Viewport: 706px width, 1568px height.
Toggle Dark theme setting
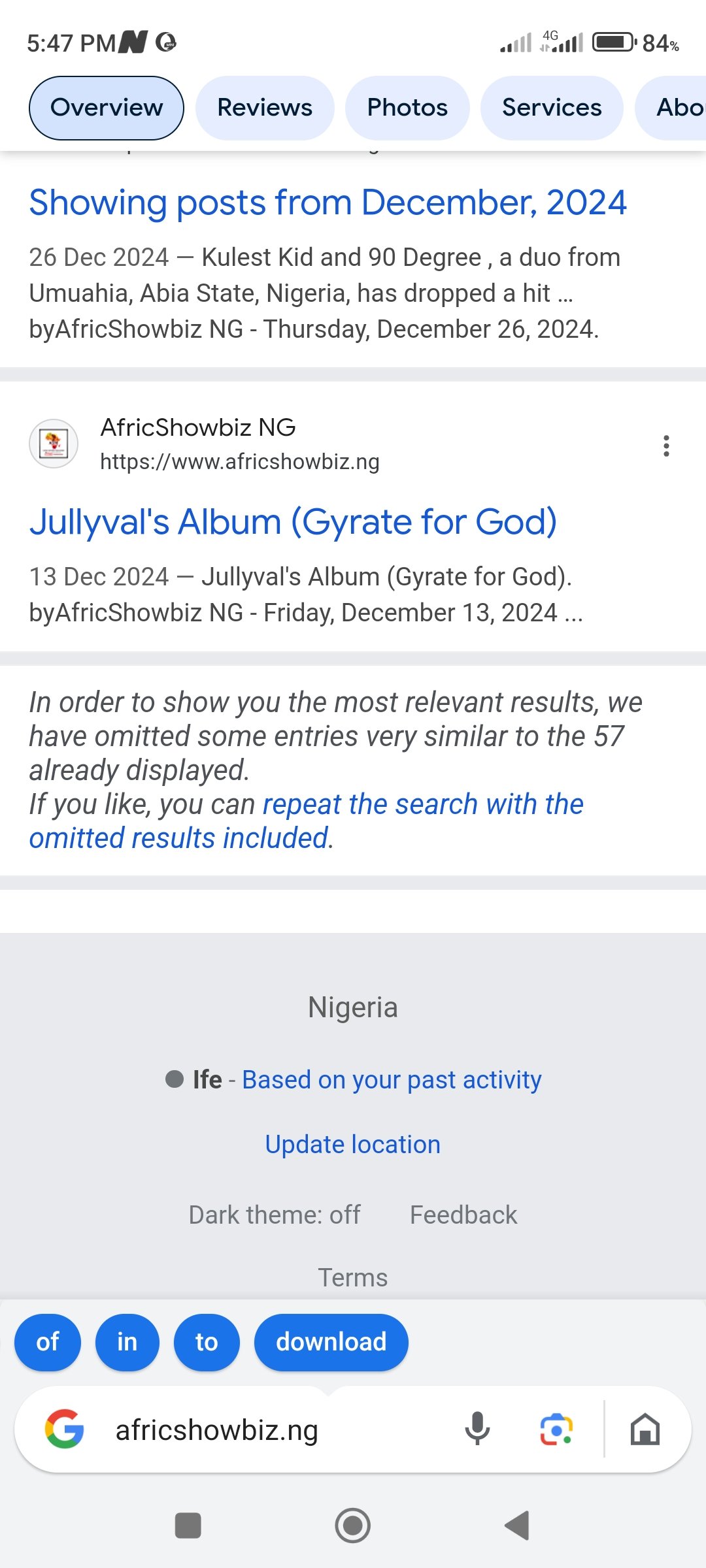[275, 1215]
